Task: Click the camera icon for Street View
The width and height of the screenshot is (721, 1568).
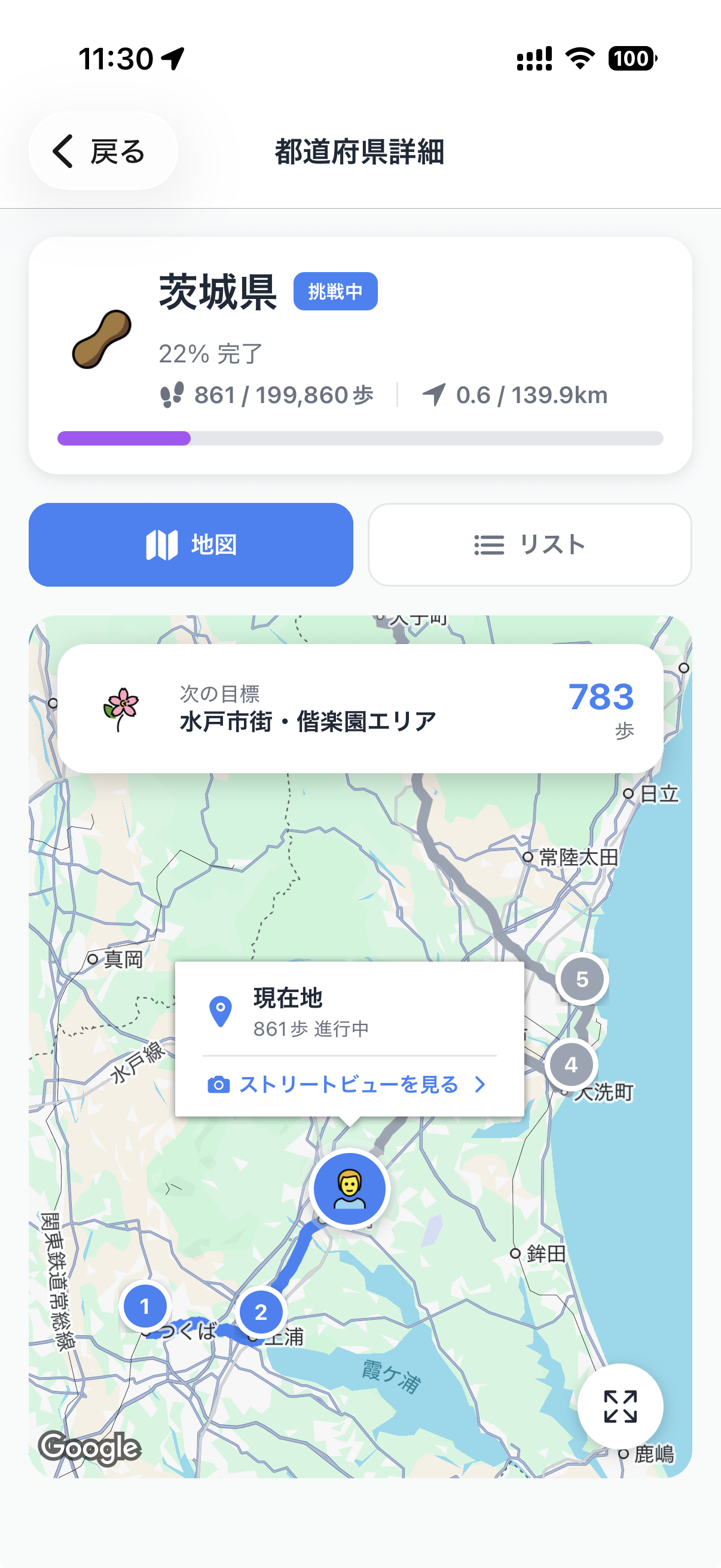Action: click(x=218, y=1085)
